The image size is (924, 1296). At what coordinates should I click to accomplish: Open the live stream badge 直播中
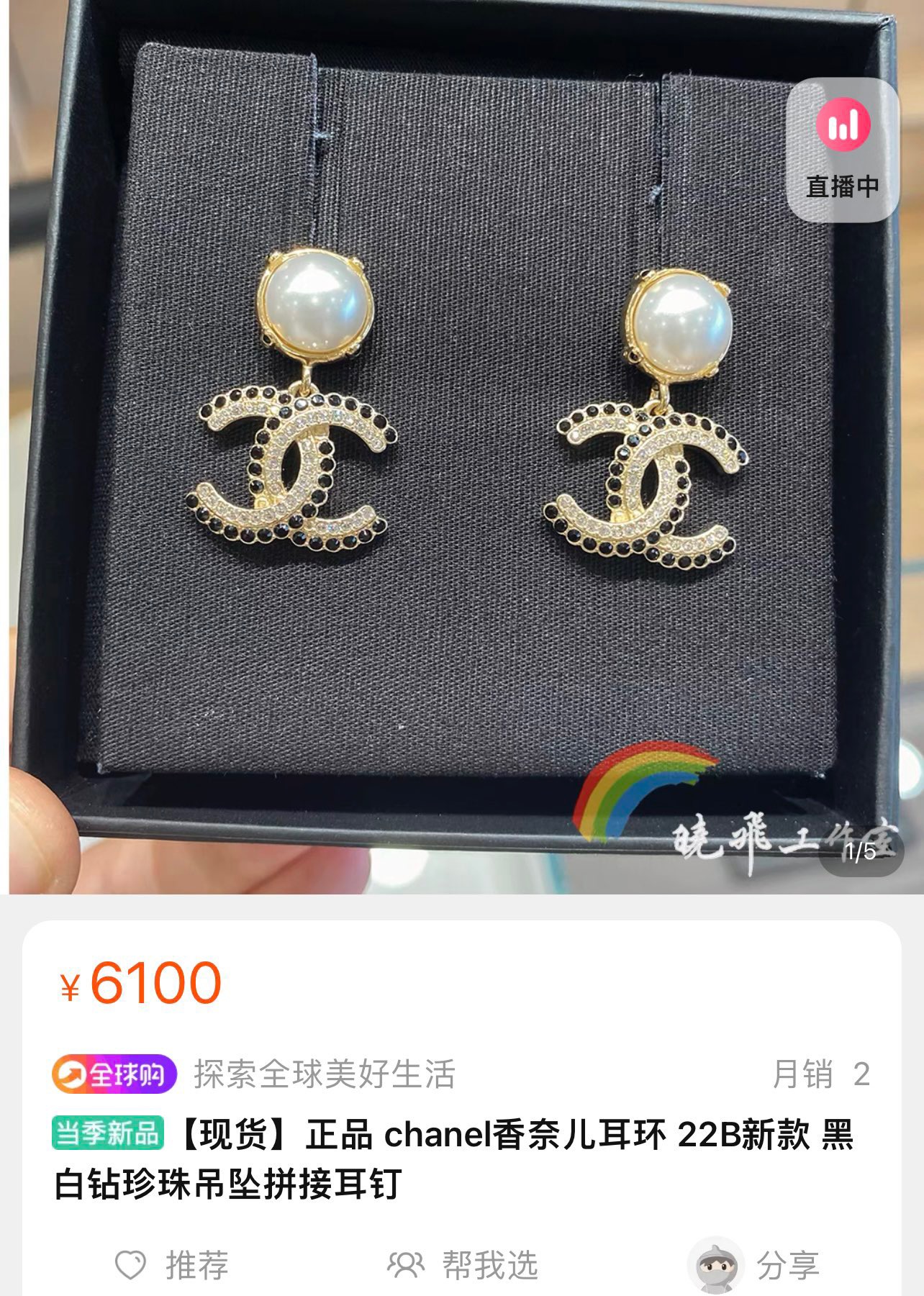842,150
